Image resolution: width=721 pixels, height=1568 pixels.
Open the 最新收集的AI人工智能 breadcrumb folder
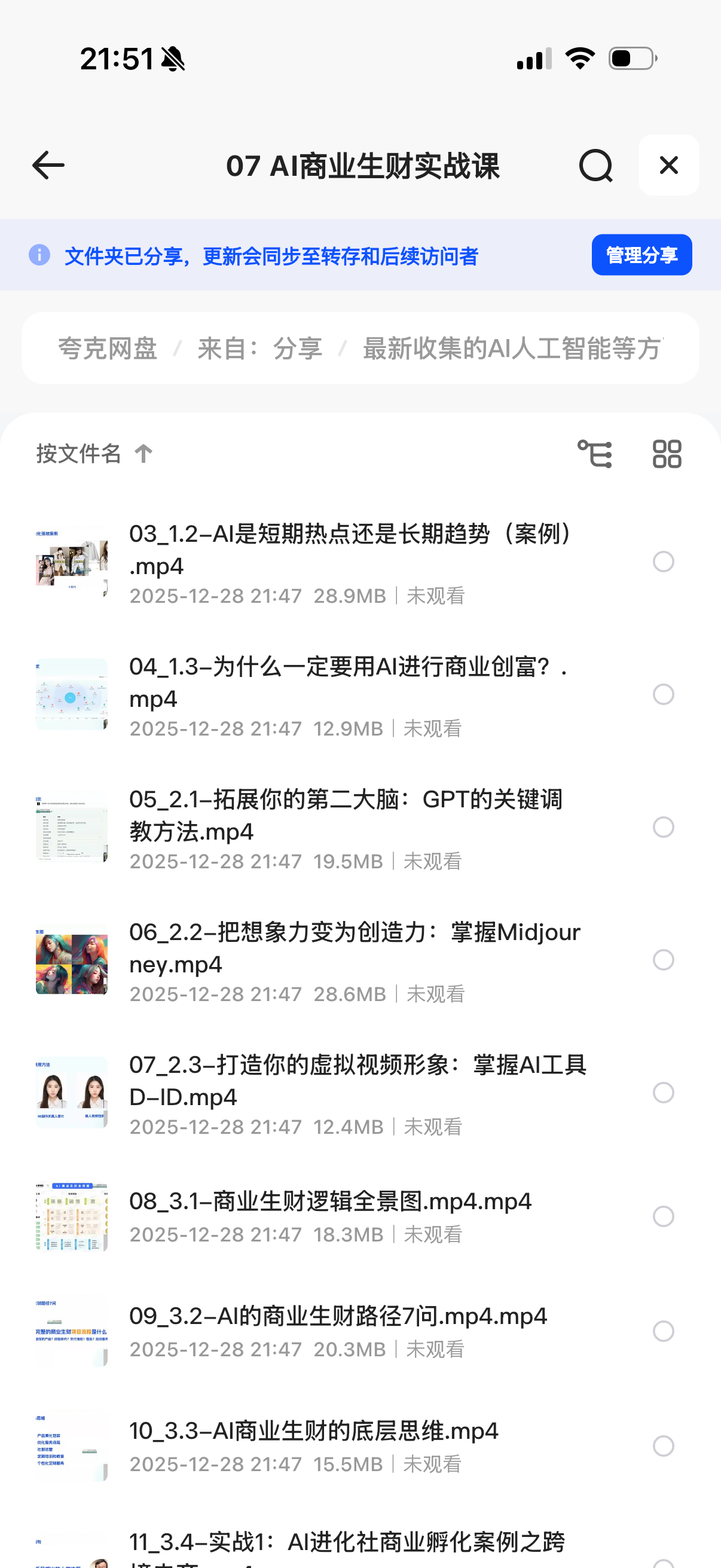512,349
